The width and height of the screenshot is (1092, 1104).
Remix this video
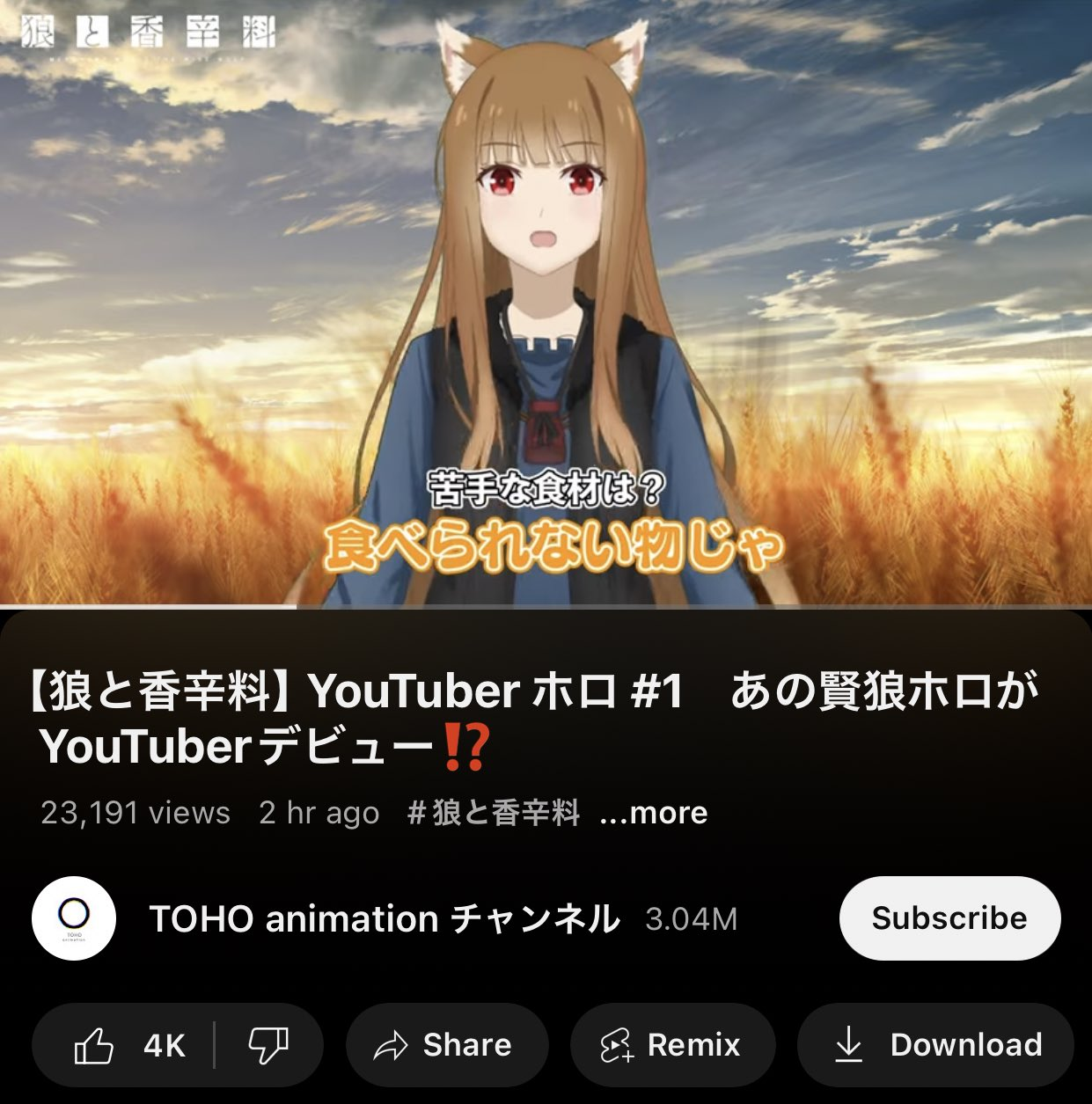672,1045
